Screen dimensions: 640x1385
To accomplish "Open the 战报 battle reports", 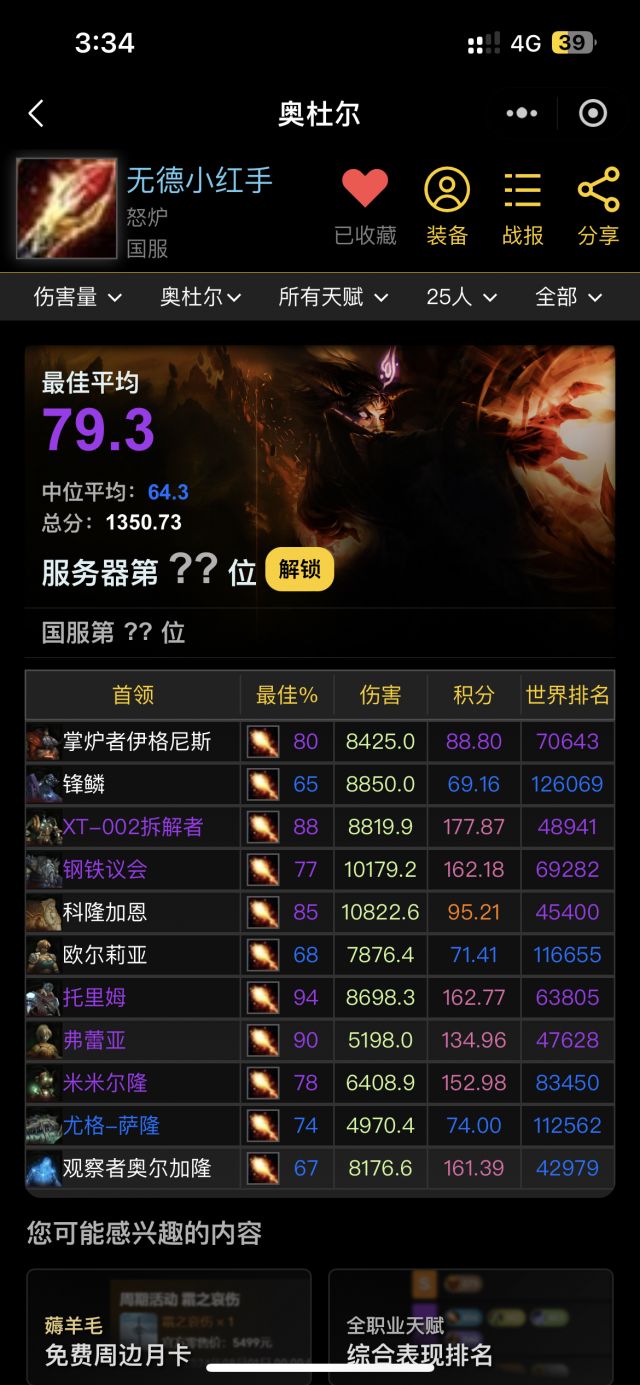I will [522, 205].
